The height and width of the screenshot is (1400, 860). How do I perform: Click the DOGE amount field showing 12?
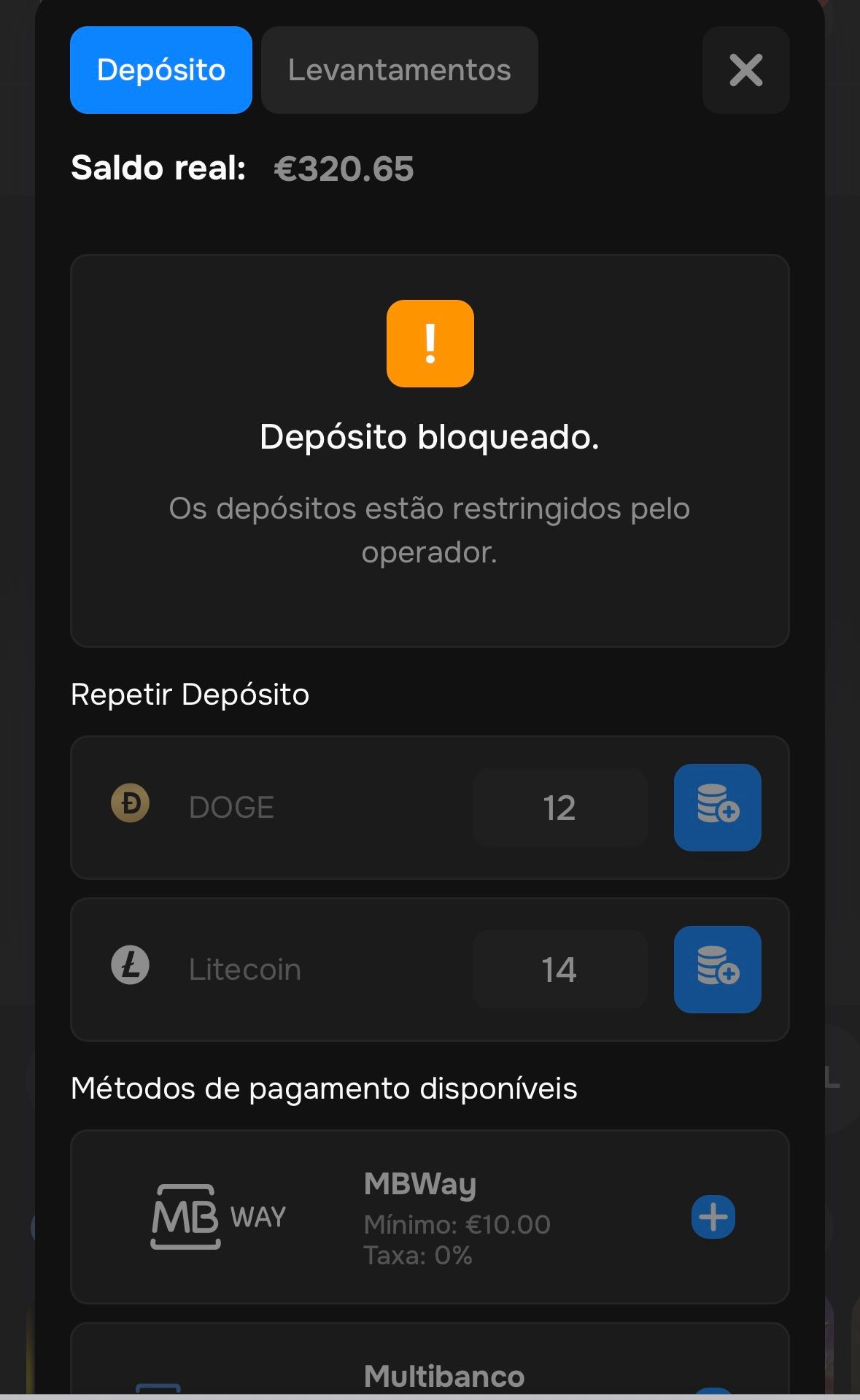point(559,806)
